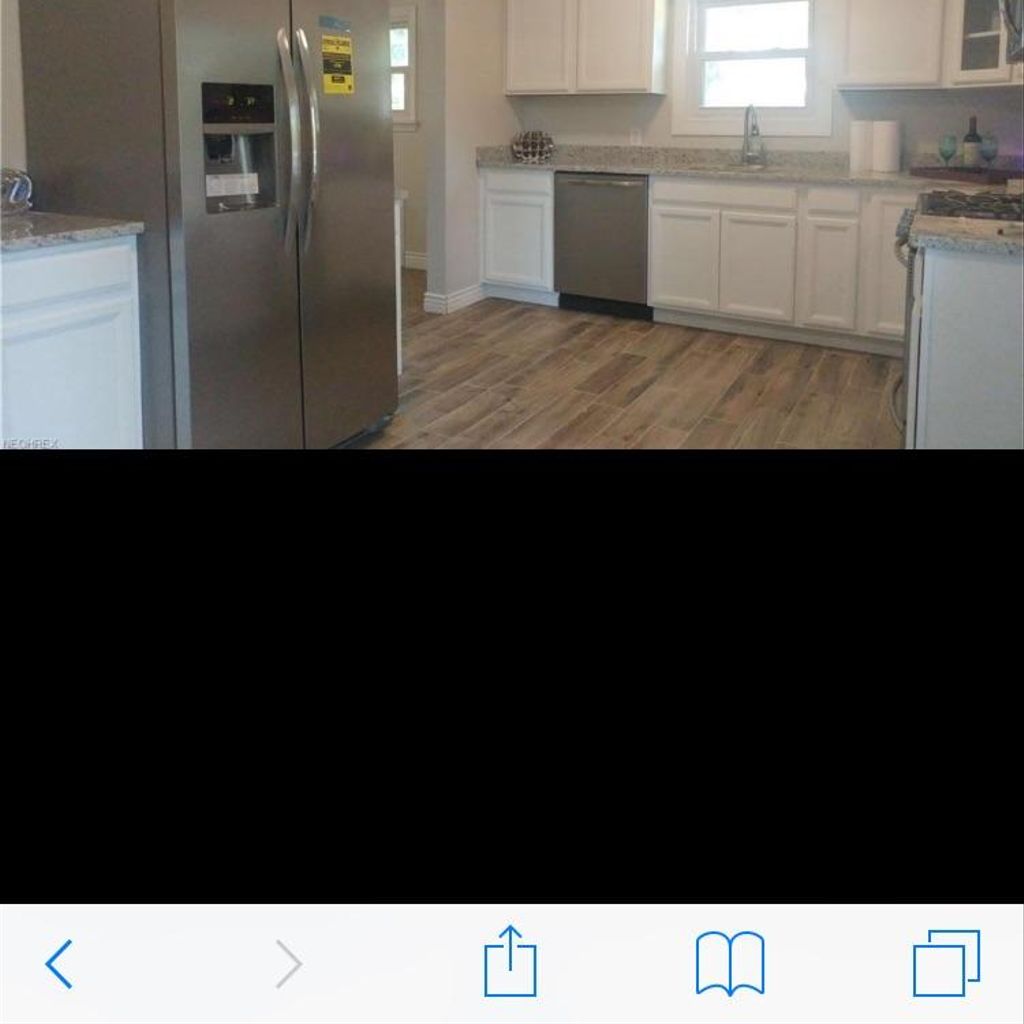Viewport: 1024px width, 1024px height.
Task: Open the bookmarks book icon
Action: [x=730, y=963]
